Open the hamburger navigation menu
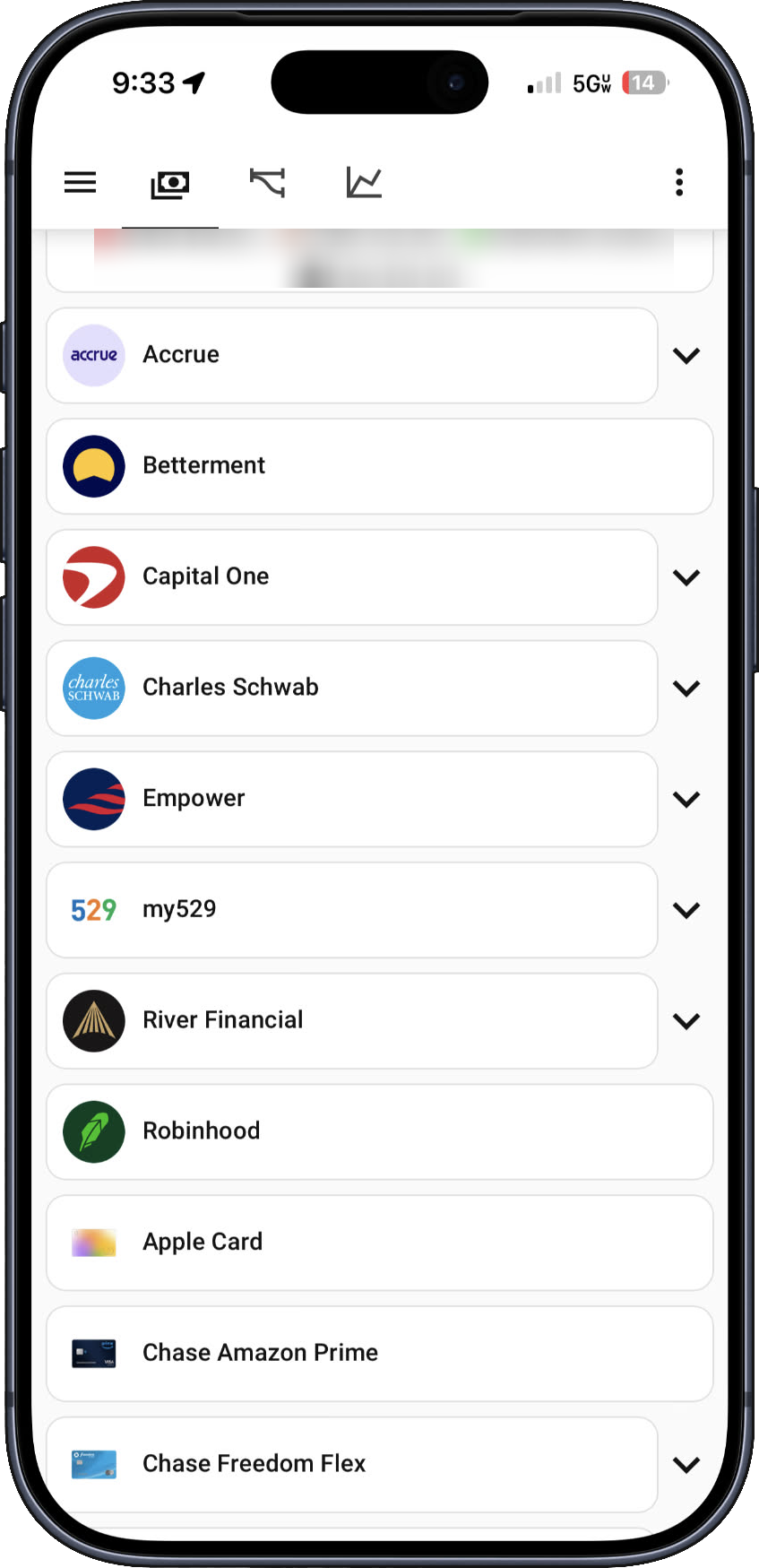Image resolution: width=759 pixels, height=1568 pixels. point(80,182)
